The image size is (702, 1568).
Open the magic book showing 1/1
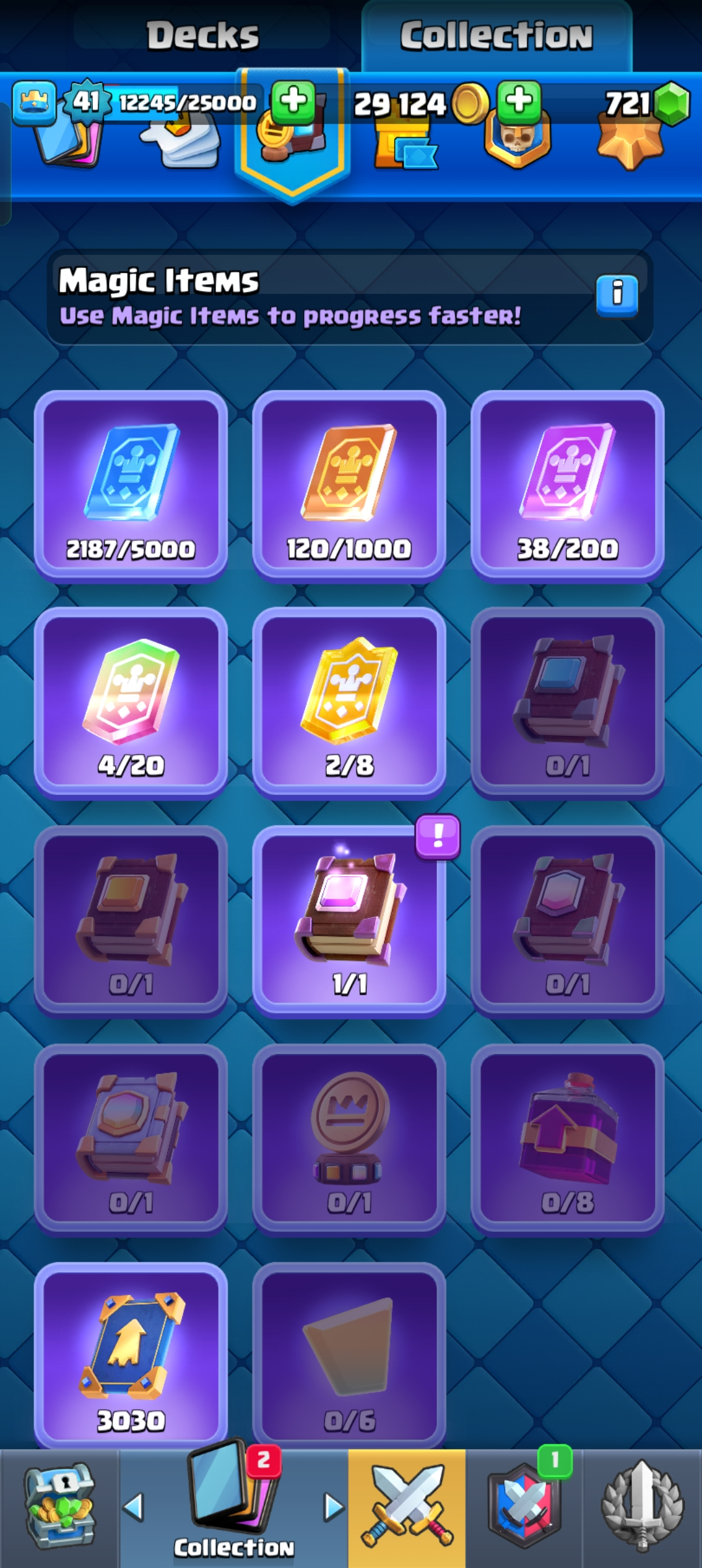click(349, 920)
